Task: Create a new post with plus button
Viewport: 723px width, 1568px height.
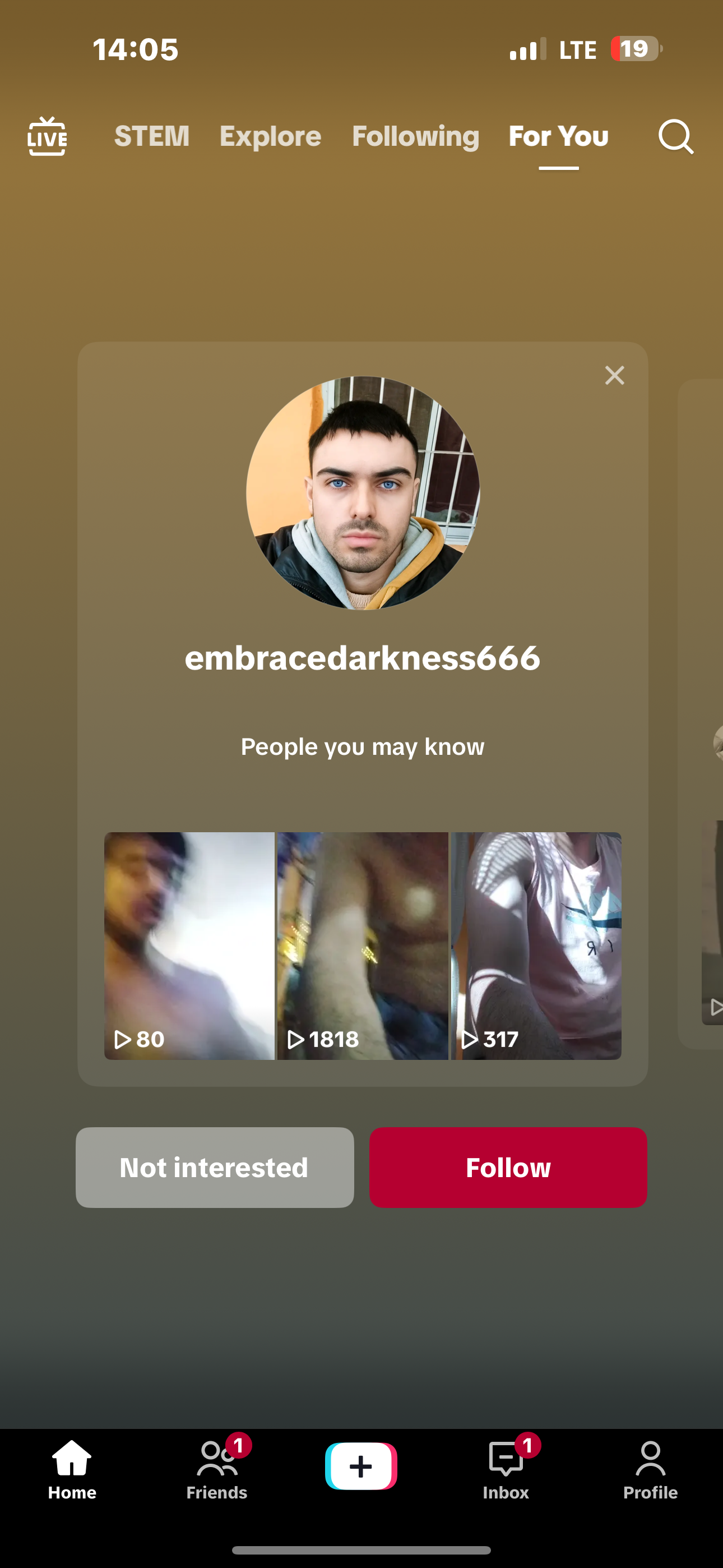Action: point(361,1466)
